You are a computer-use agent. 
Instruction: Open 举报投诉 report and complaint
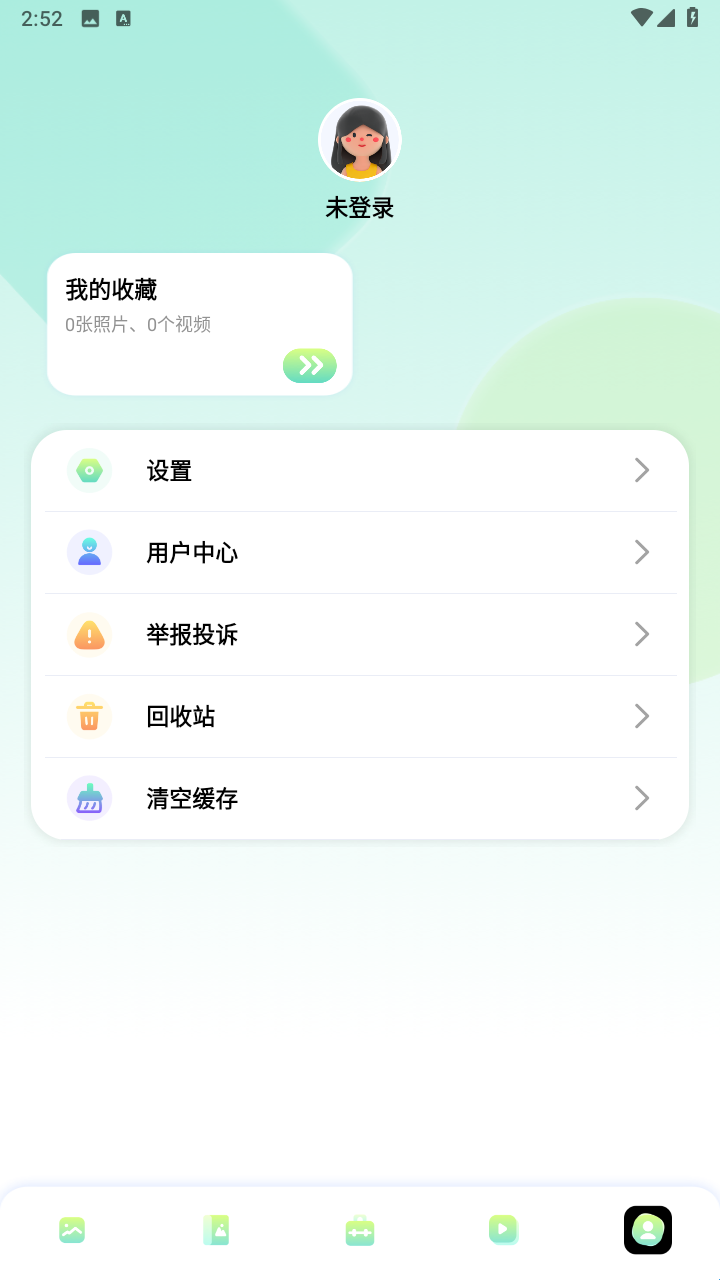click(360, 635)
